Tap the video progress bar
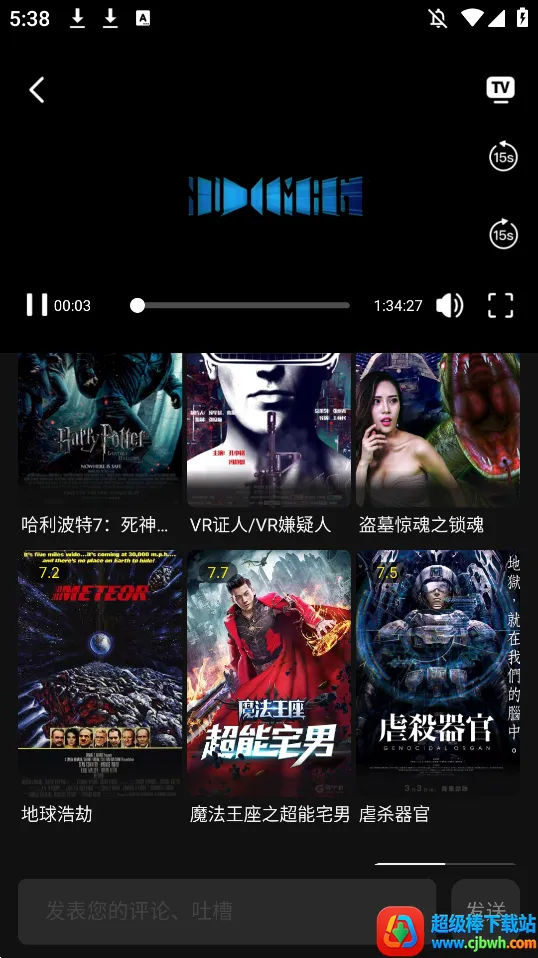 click(240, 305)
